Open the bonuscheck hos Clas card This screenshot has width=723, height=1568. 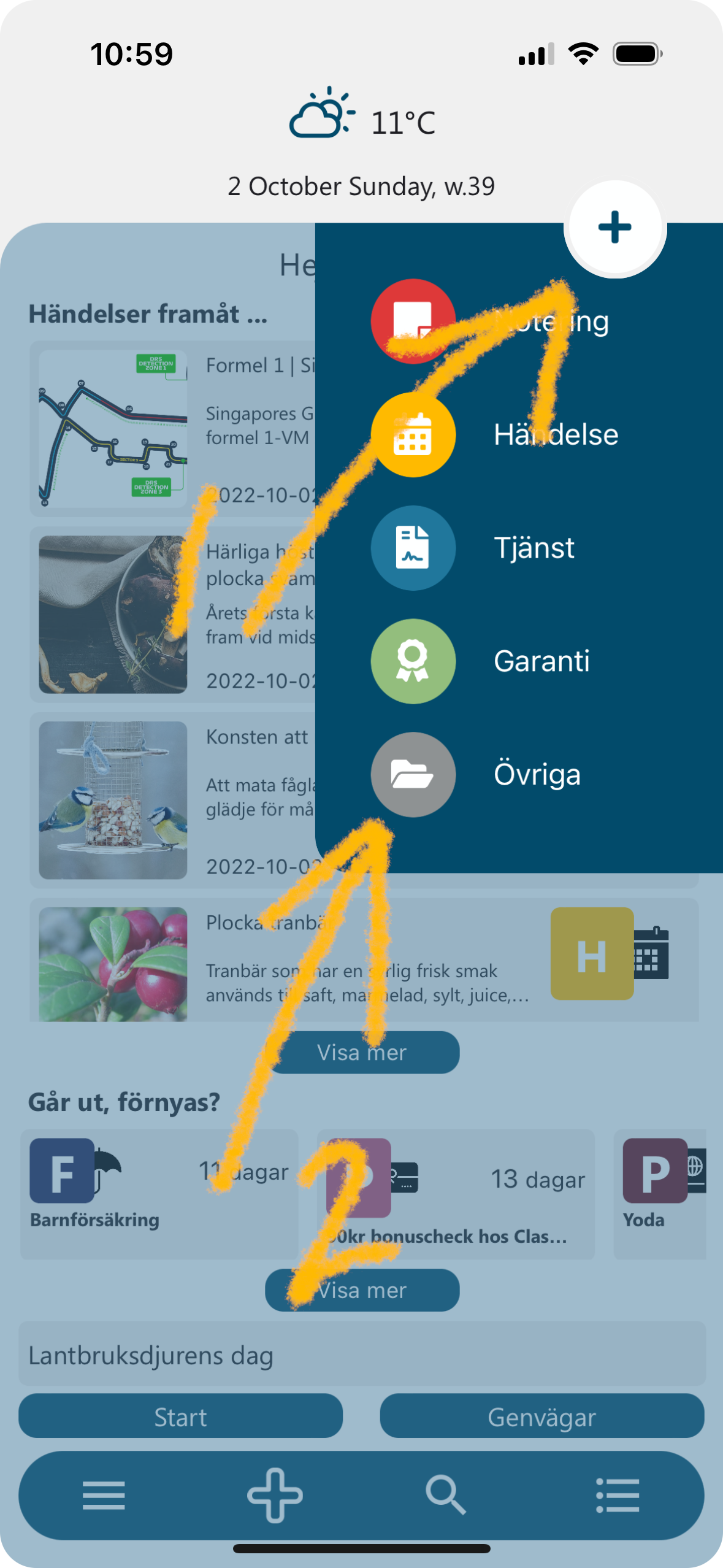[455, 1193]
